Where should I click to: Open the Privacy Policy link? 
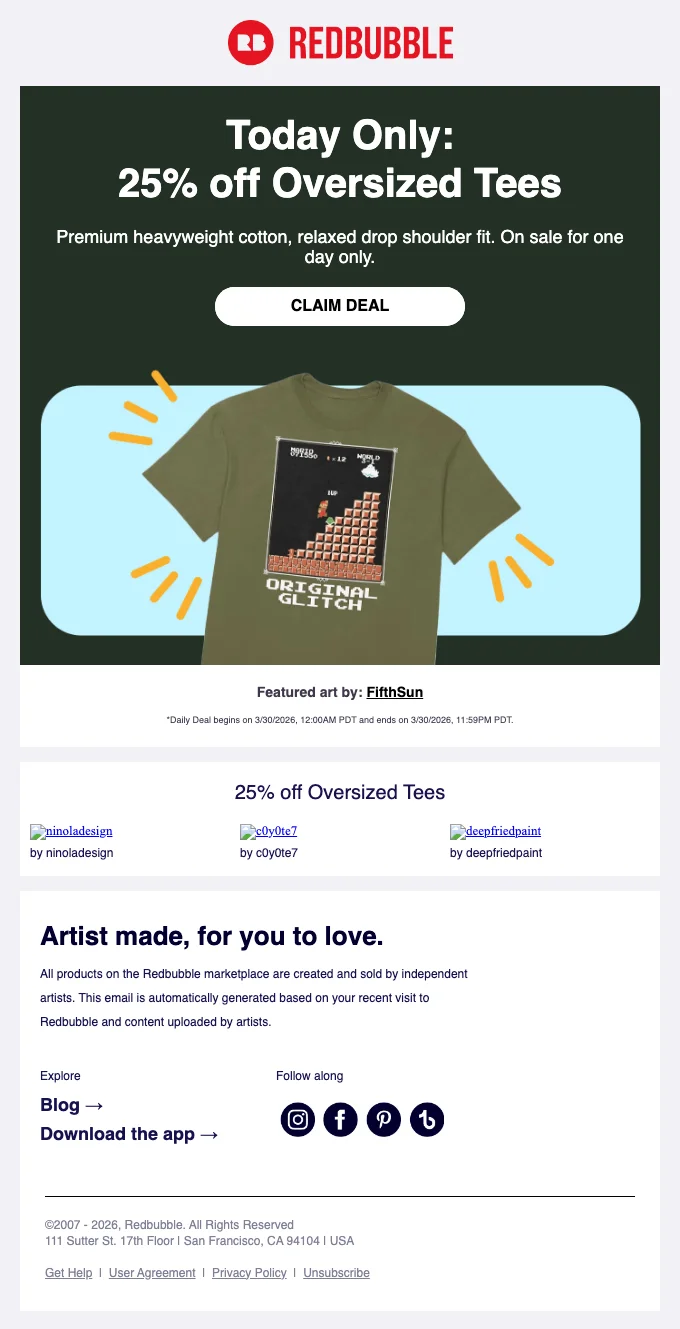[249, 1273]
